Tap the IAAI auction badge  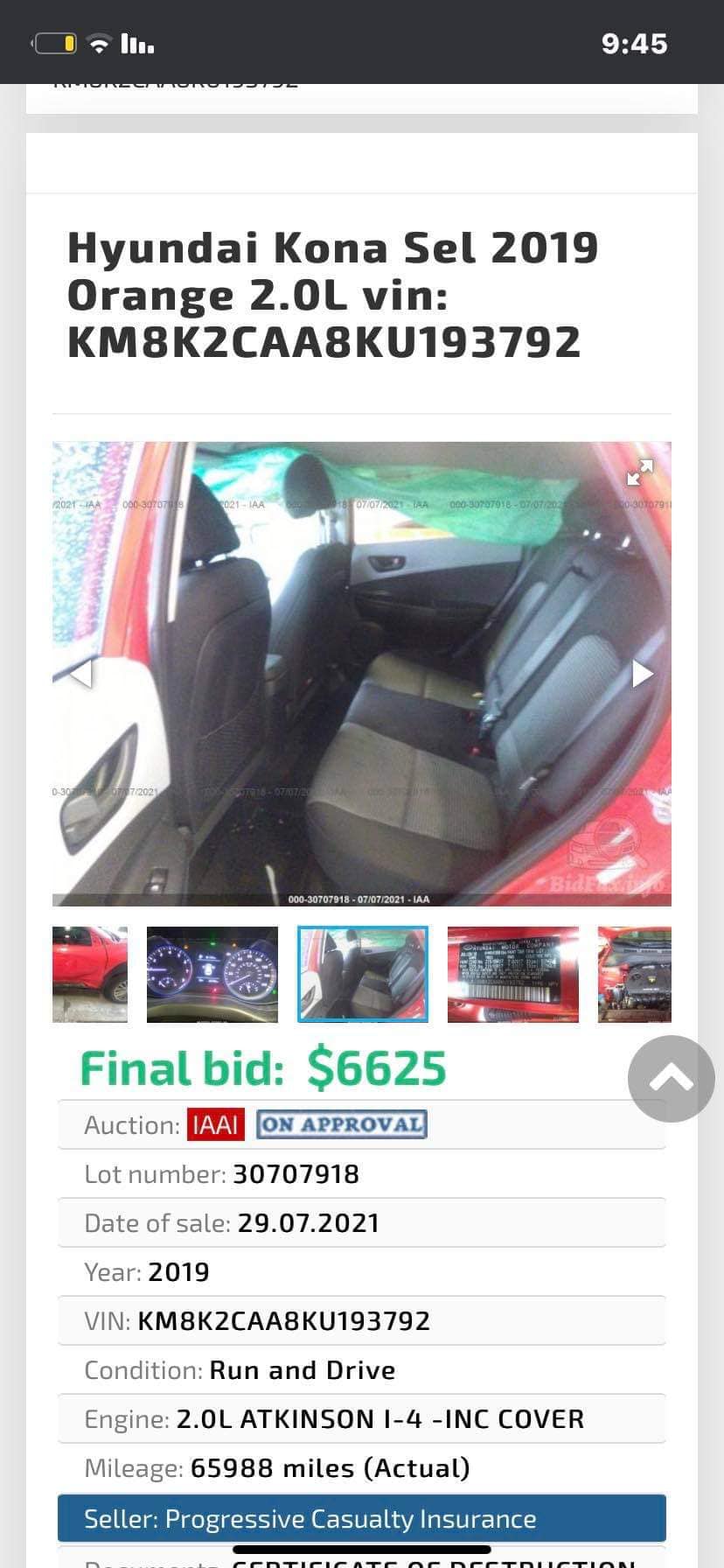coord(215,1124)
